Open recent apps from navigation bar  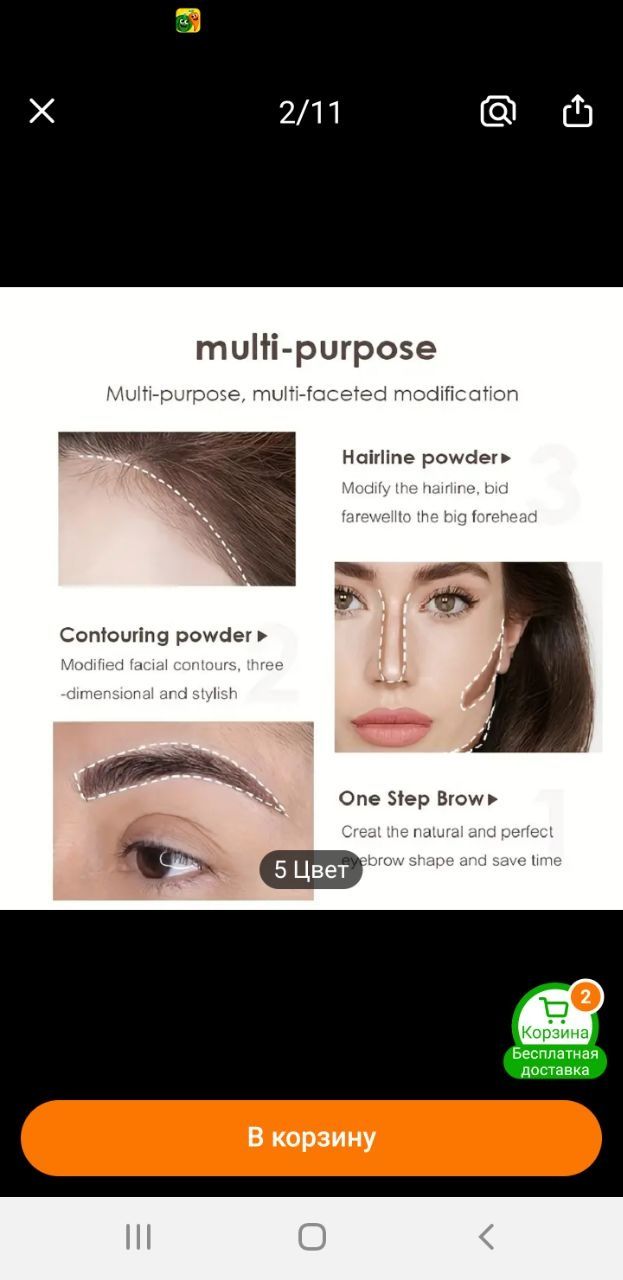[138, 1237]
